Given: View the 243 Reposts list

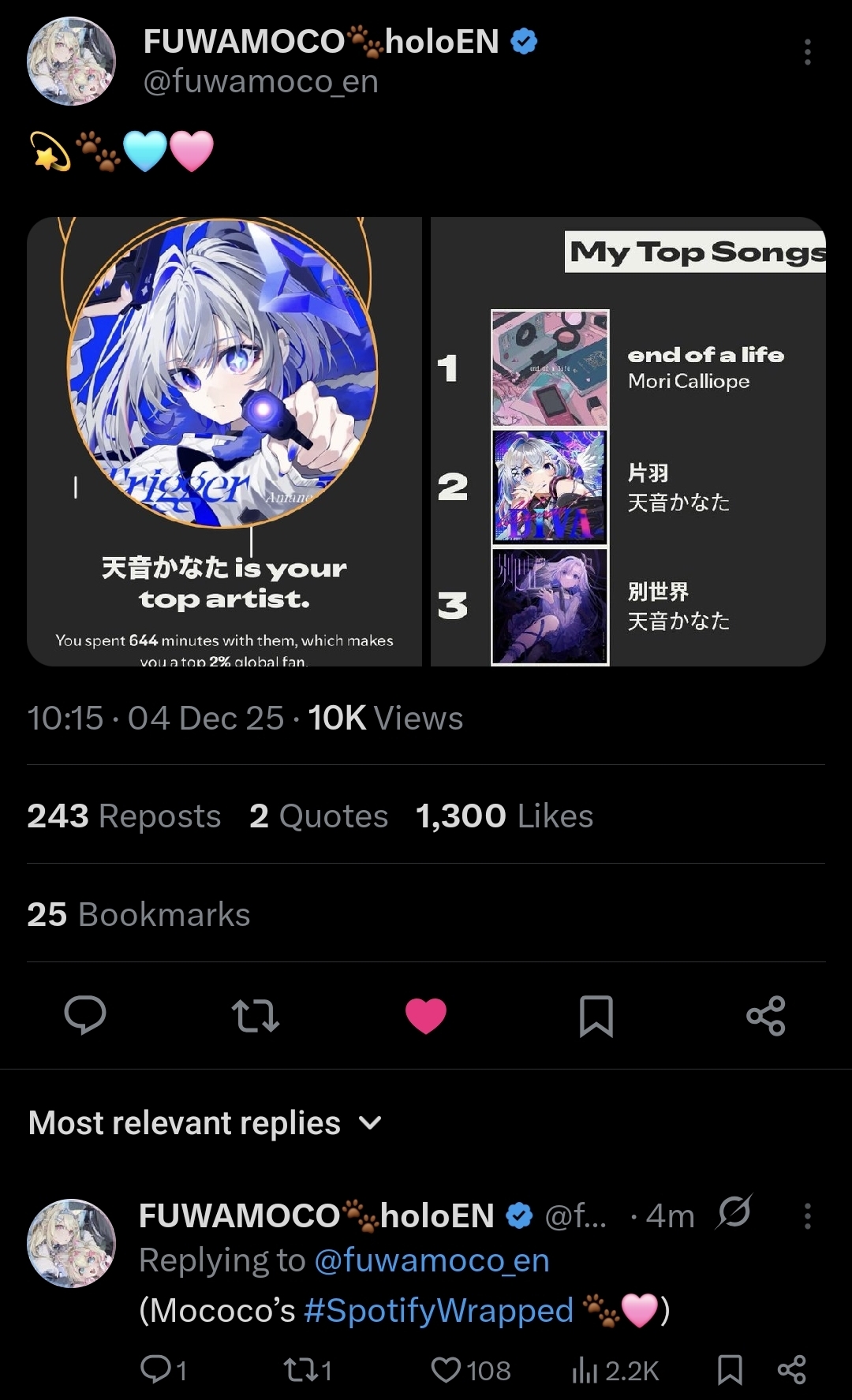Looking at the screenshot, I should click(124, 816).
